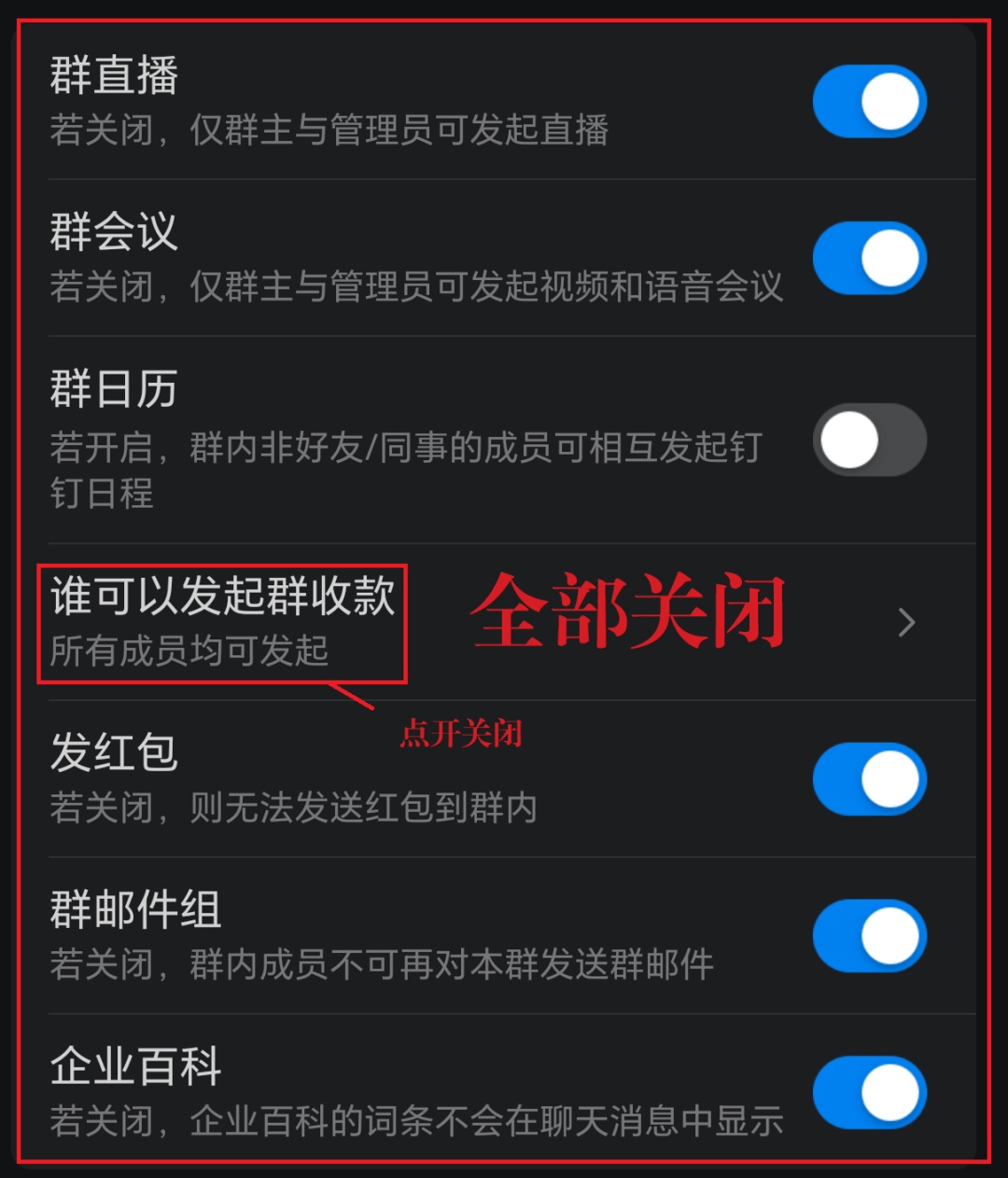1008x1178 pixels.
Task: Click the 群会议 label text
Action: click(114, 236)
